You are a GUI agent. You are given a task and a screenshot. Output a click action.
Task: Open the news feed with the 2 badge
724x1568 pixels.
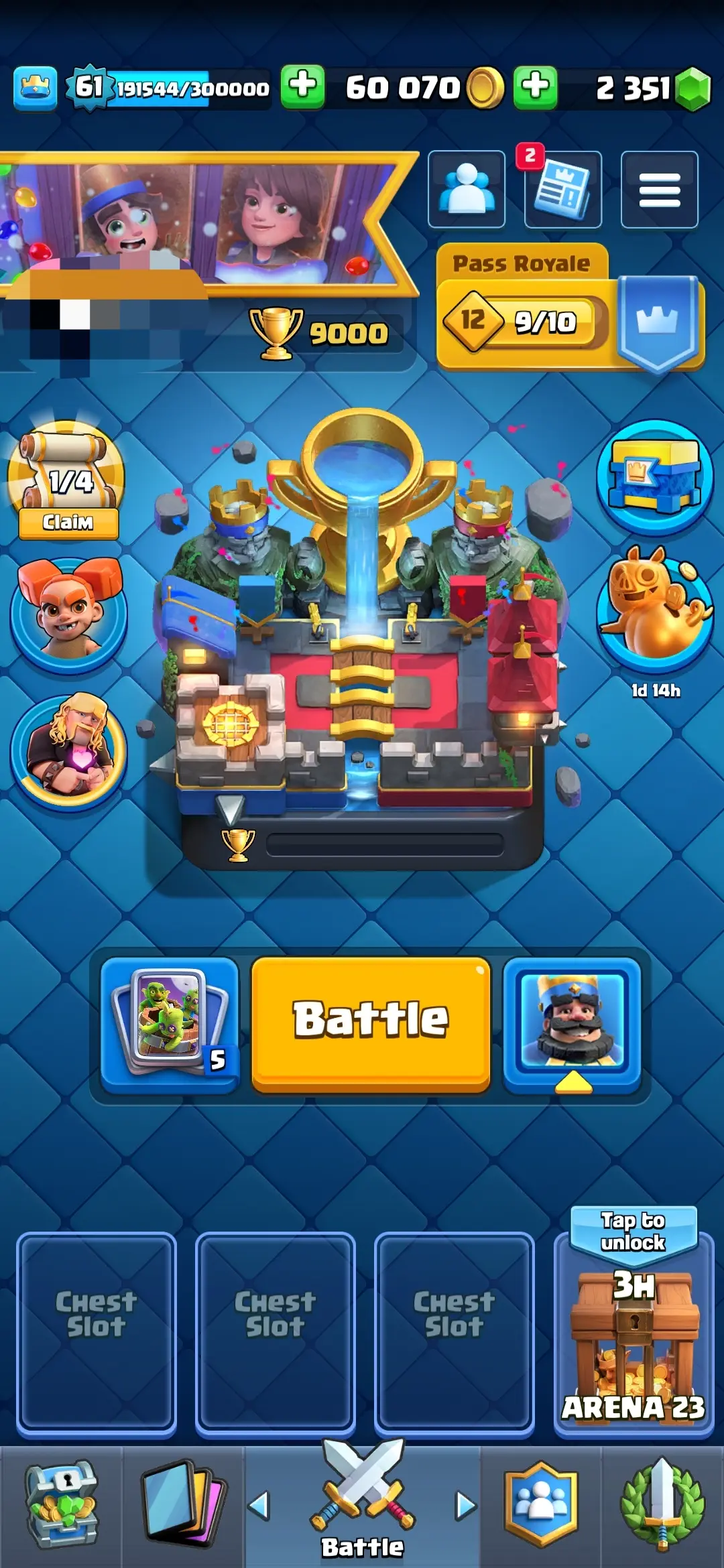(x=562, y=190)
